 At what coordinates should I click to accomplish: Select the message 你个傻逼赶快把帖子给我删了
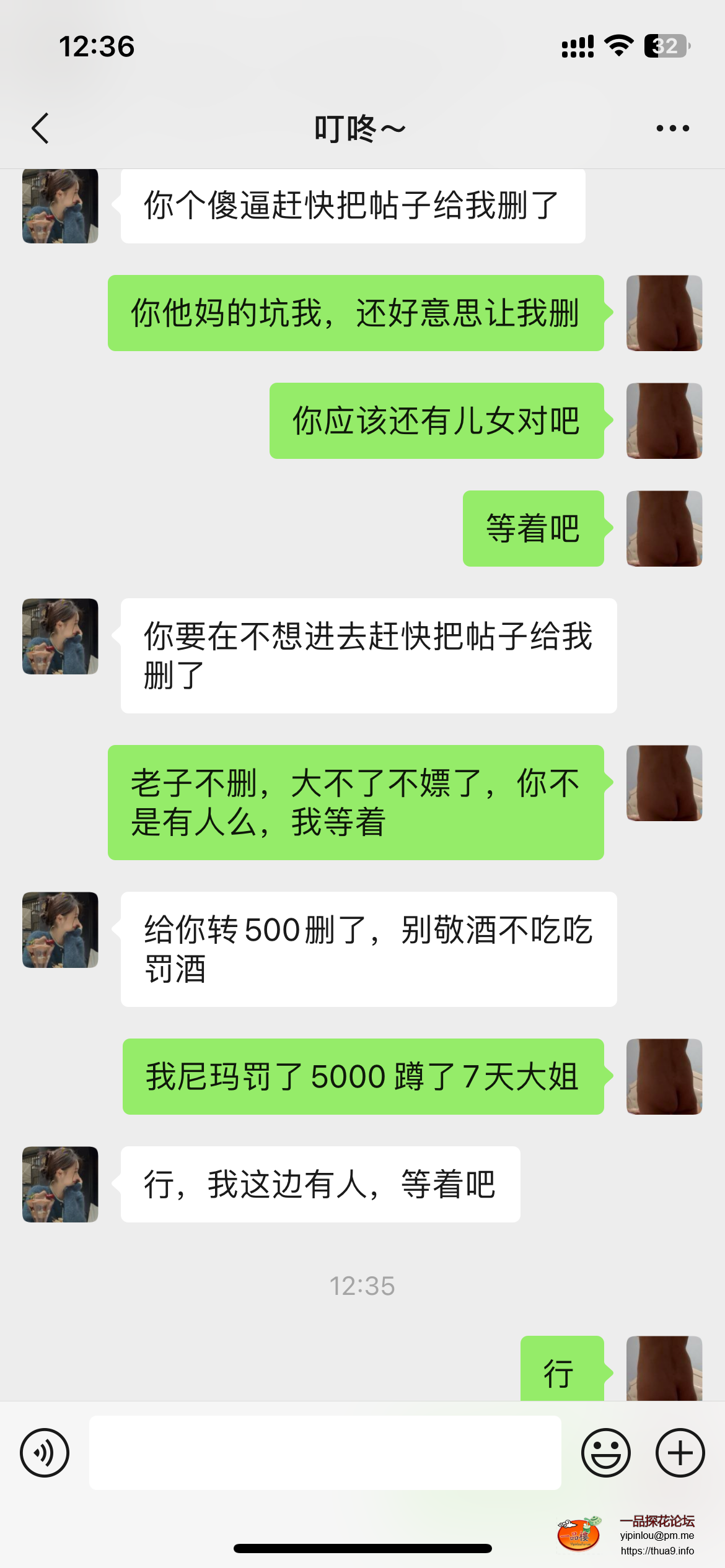point(349,206)
